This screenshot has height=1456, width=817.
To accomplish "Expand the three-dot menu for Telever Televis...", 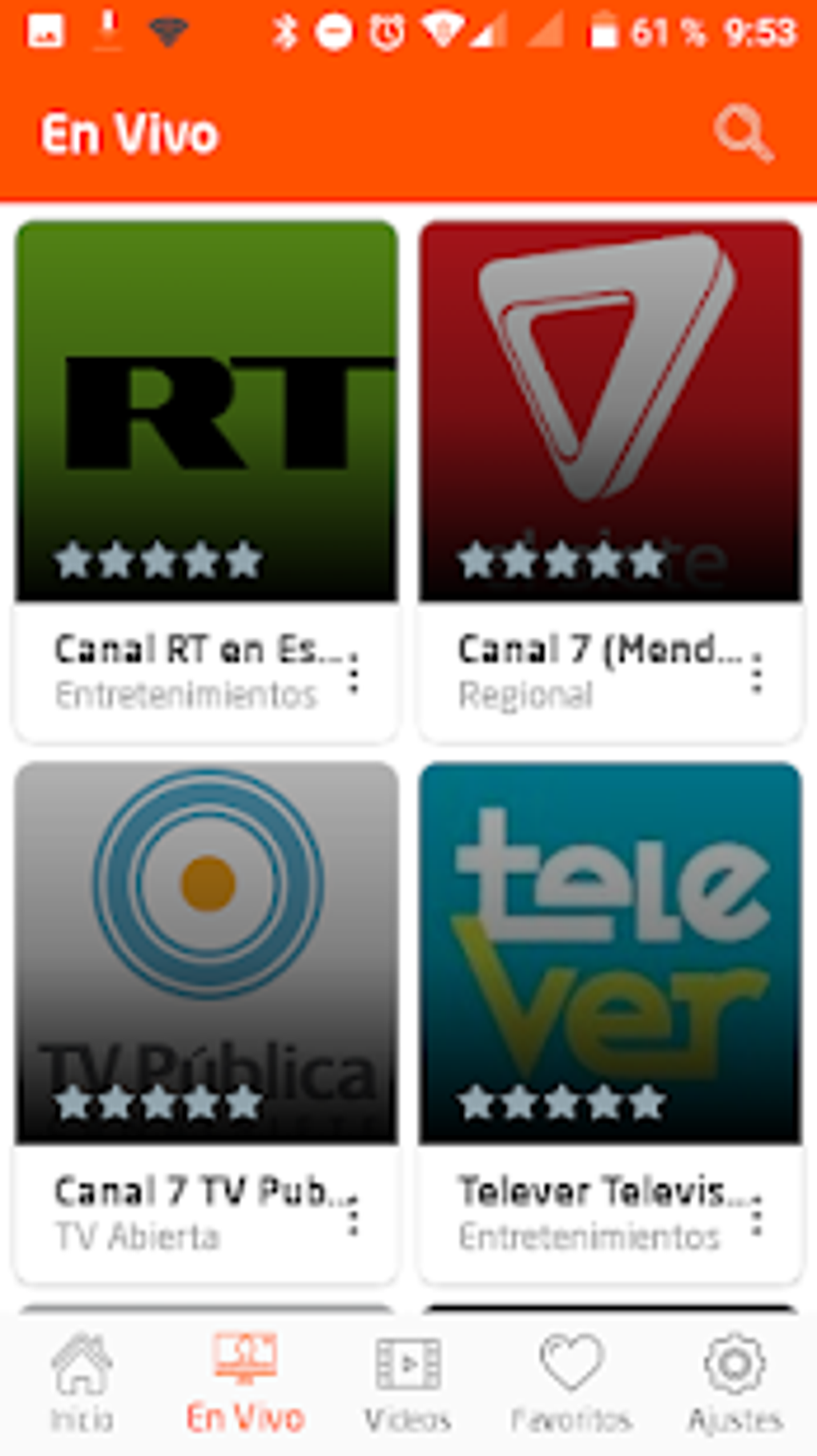I will [x=756, y=1221].
